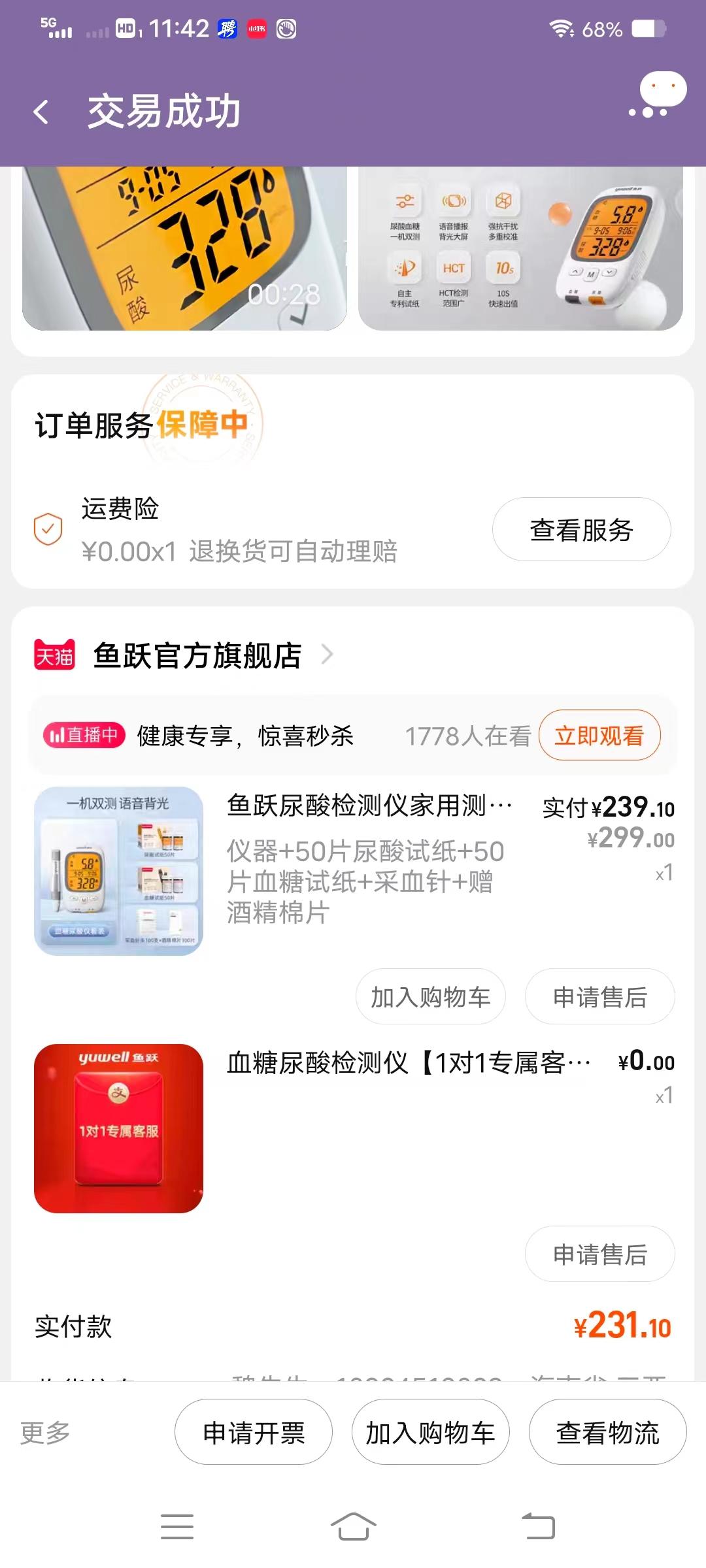
Task: Tap 立即观看 to watch the livestream
Action: (599, 736)
